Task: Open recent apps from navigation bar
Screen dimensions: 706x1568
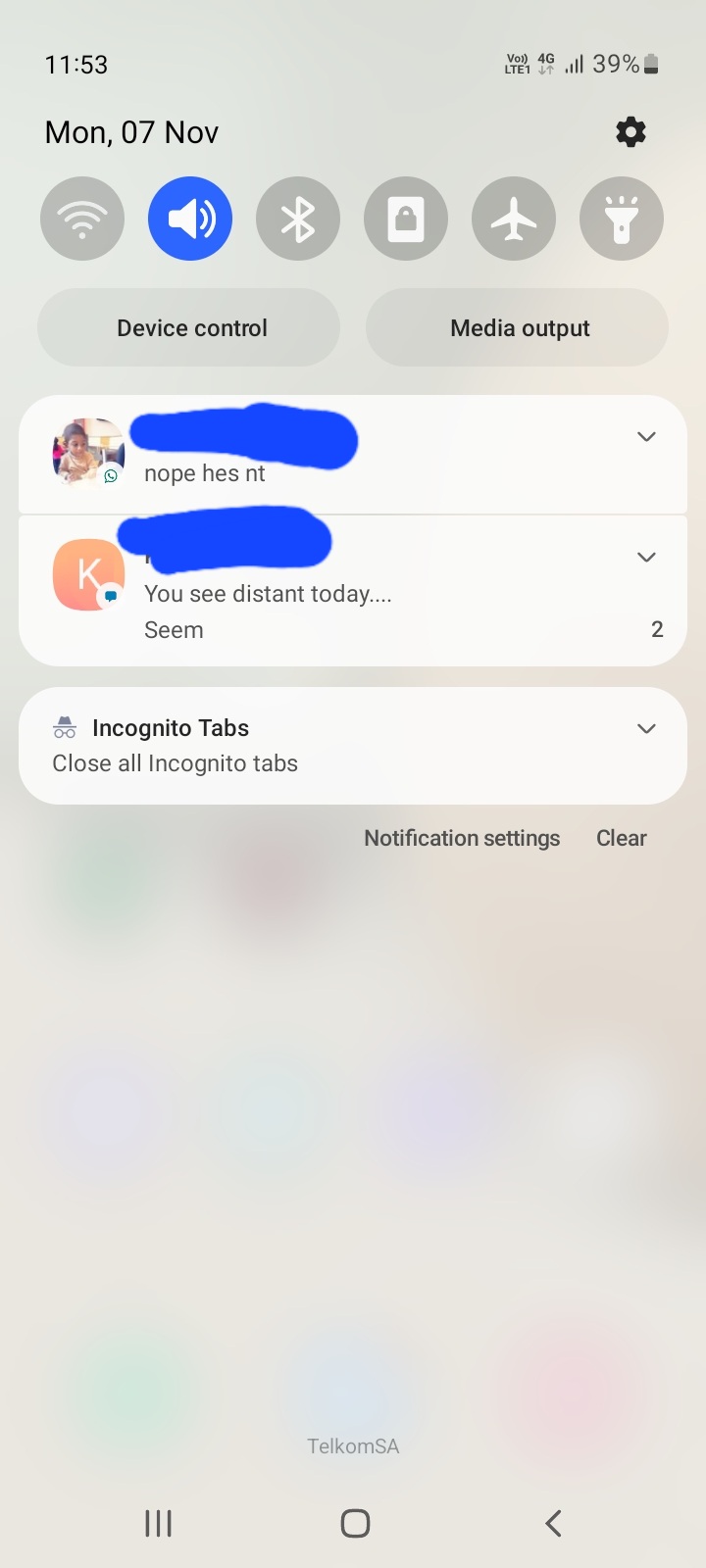Action: [x=159, y=1523]
